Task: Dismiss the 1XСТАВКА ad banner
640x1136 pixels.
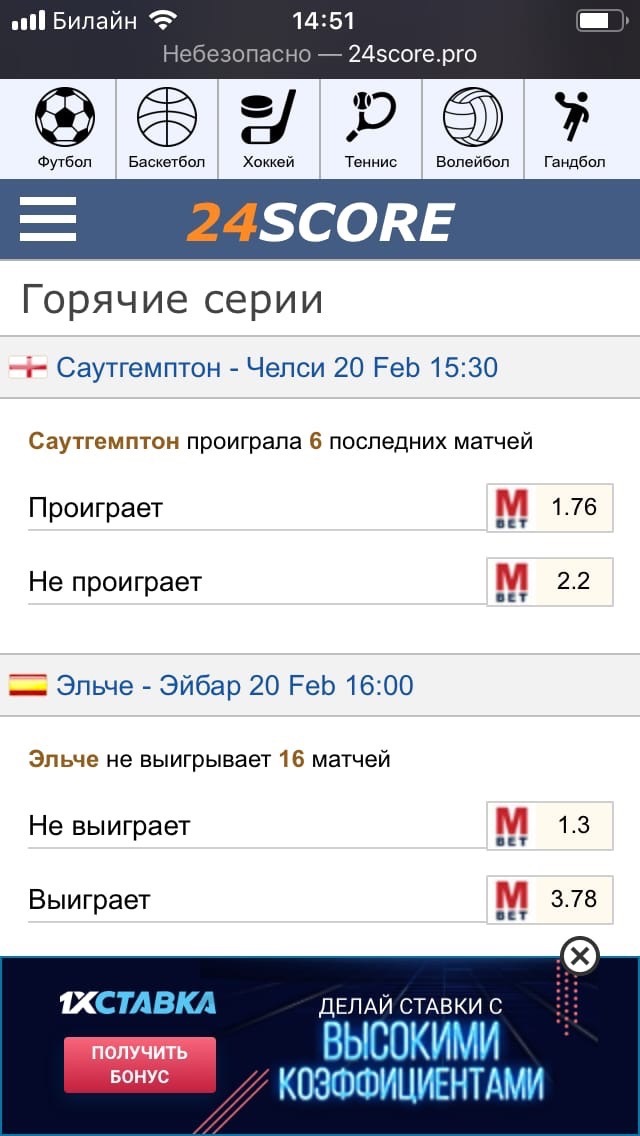Action: pos(580,956)
